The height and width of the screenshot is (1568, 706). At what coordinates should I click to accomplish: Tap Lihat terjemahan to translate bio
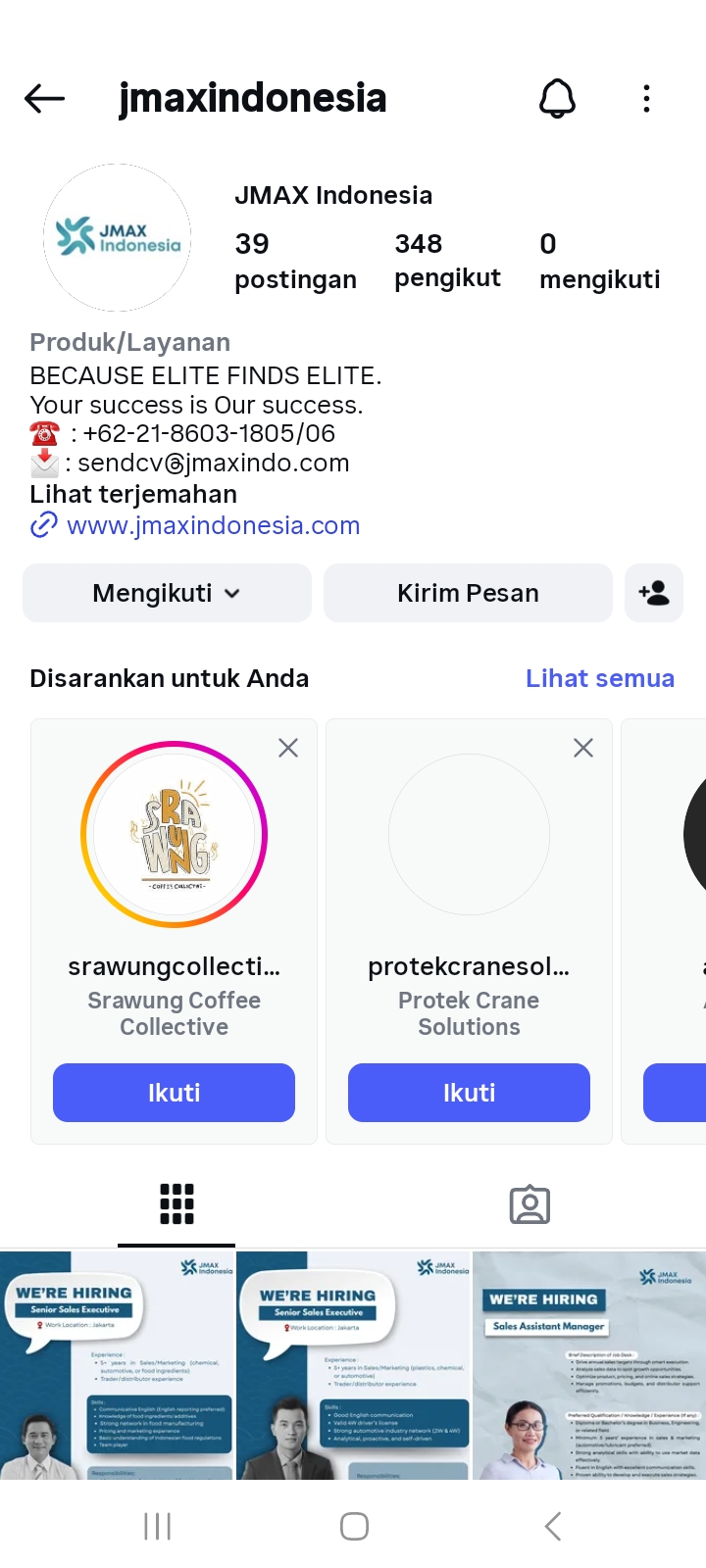point(133,494)
